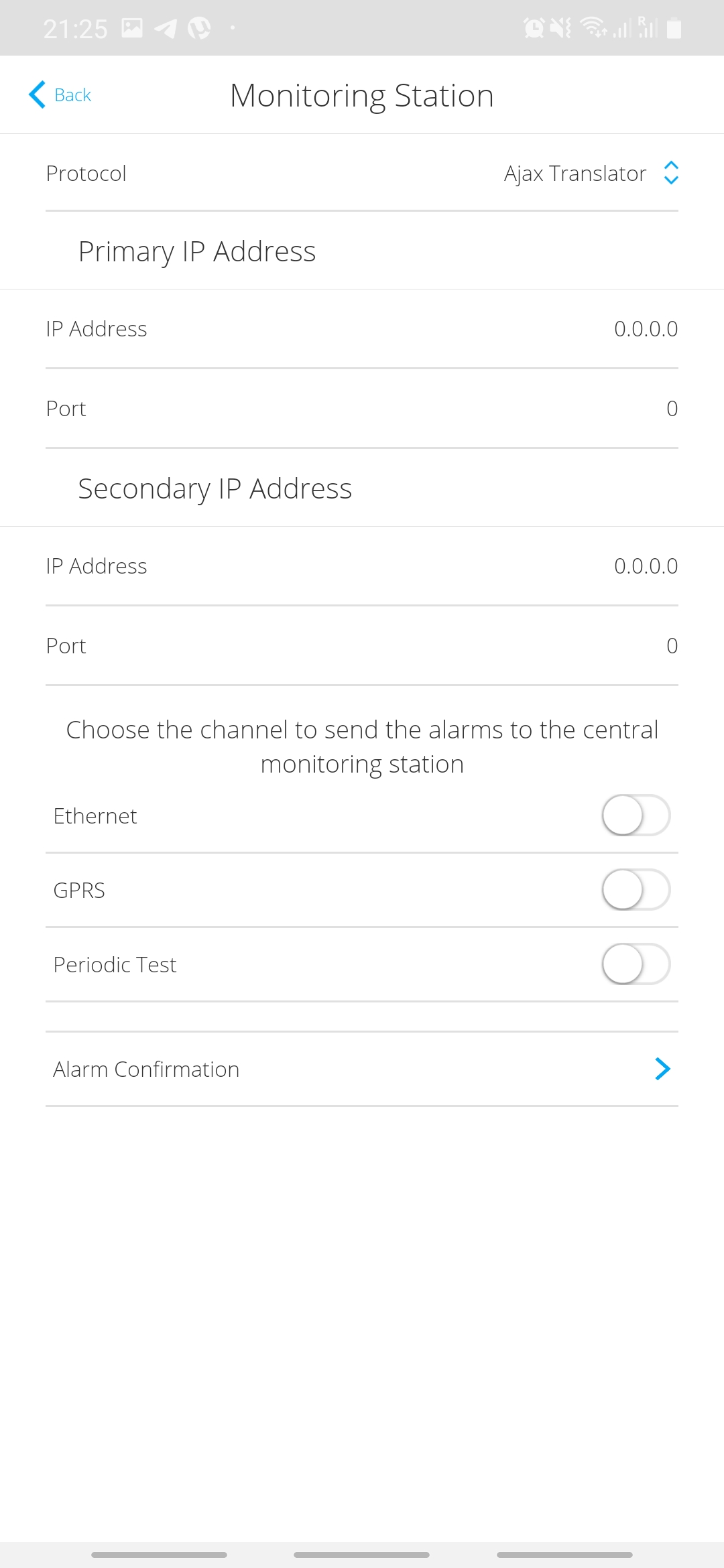This screenshot has height=1568, width=724.
Task: Enable the Ethernet channel switch
Action: (x=636, y=815)
